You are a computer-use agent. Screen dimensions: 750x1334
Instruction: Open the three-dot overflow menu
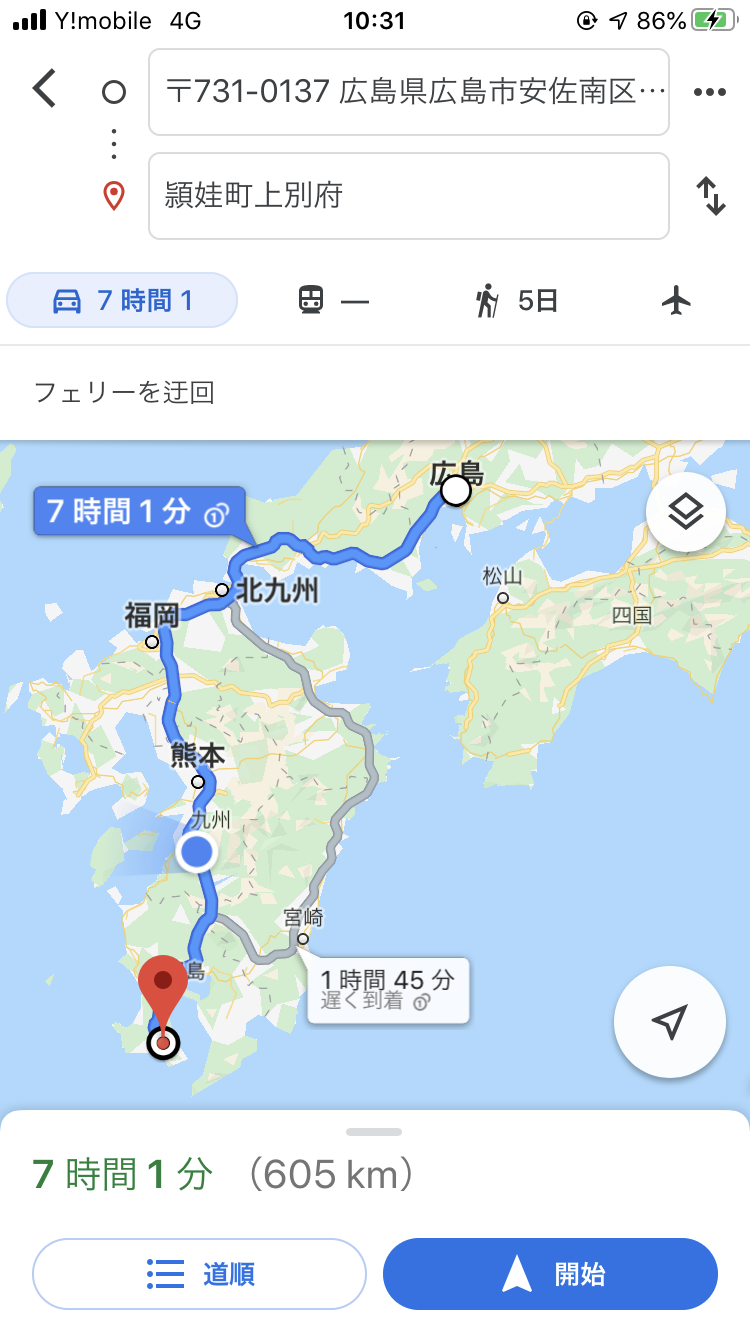pos(709,92)
